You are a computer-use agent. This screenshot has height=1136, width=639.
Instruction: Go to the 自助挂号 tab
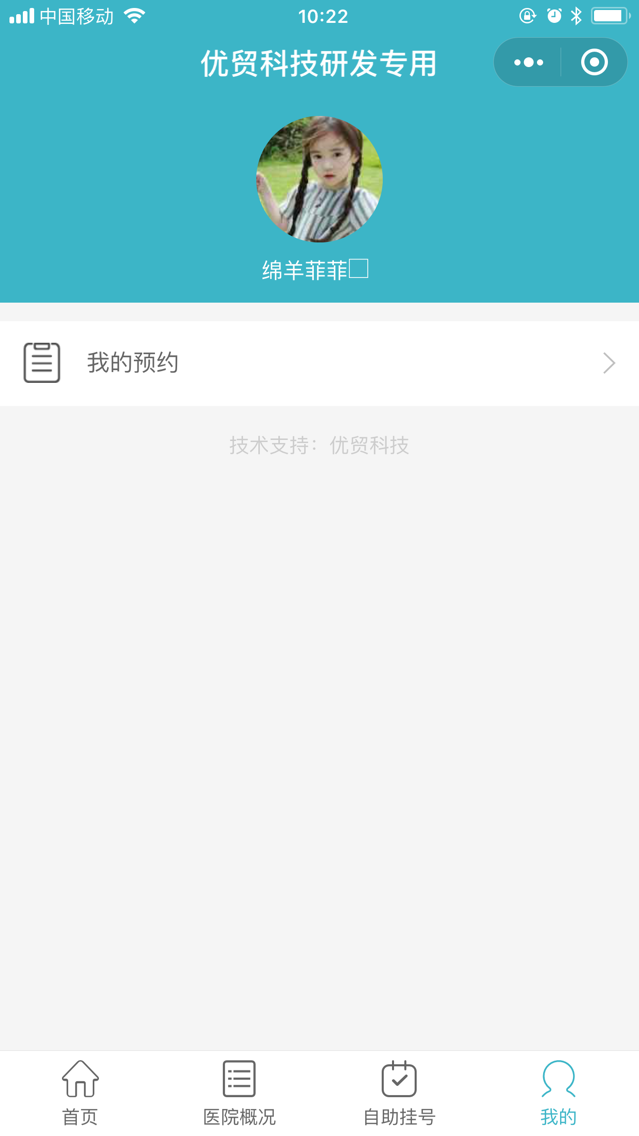point(399,1093)
